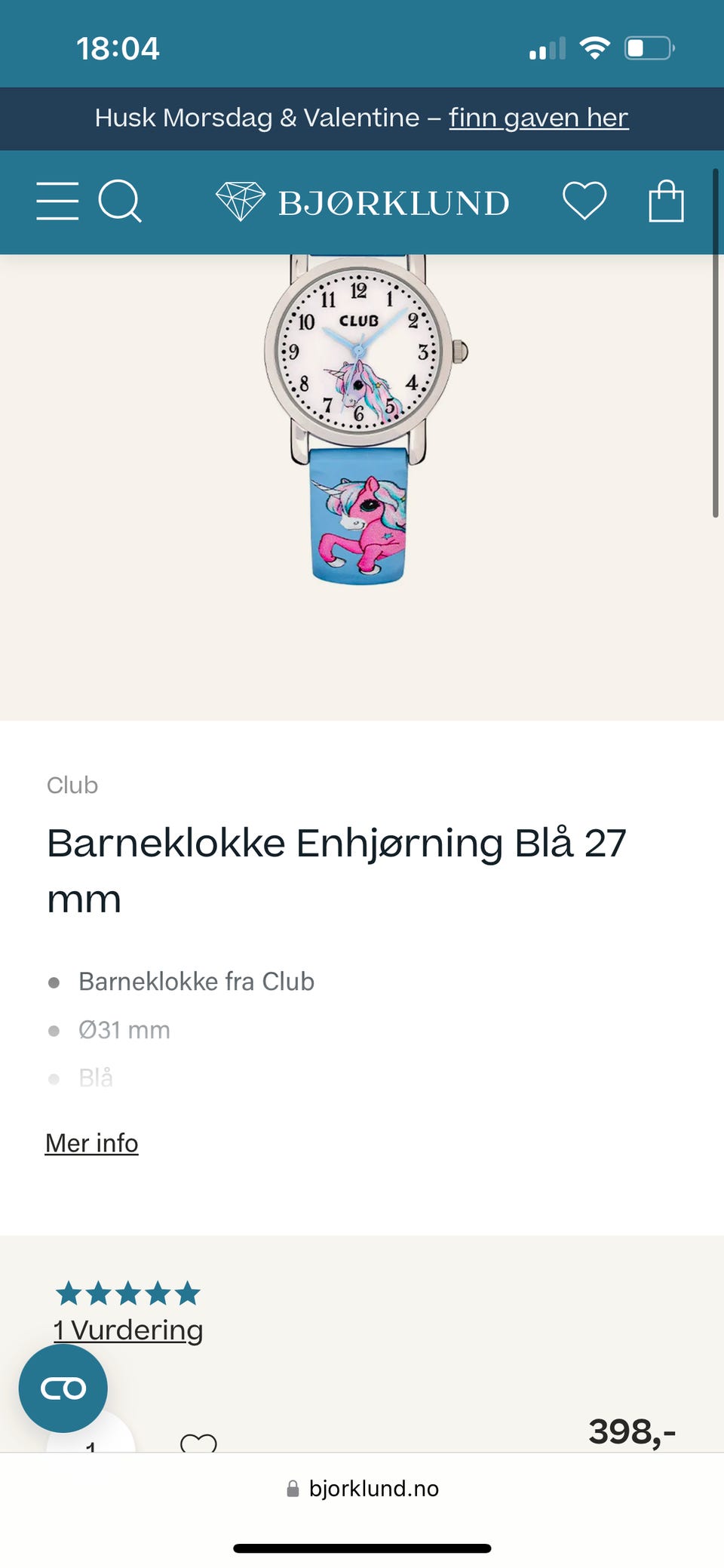Follow the finn gaven her link
Viewport: 724px width, 1568px height.
tap(539, 118)
